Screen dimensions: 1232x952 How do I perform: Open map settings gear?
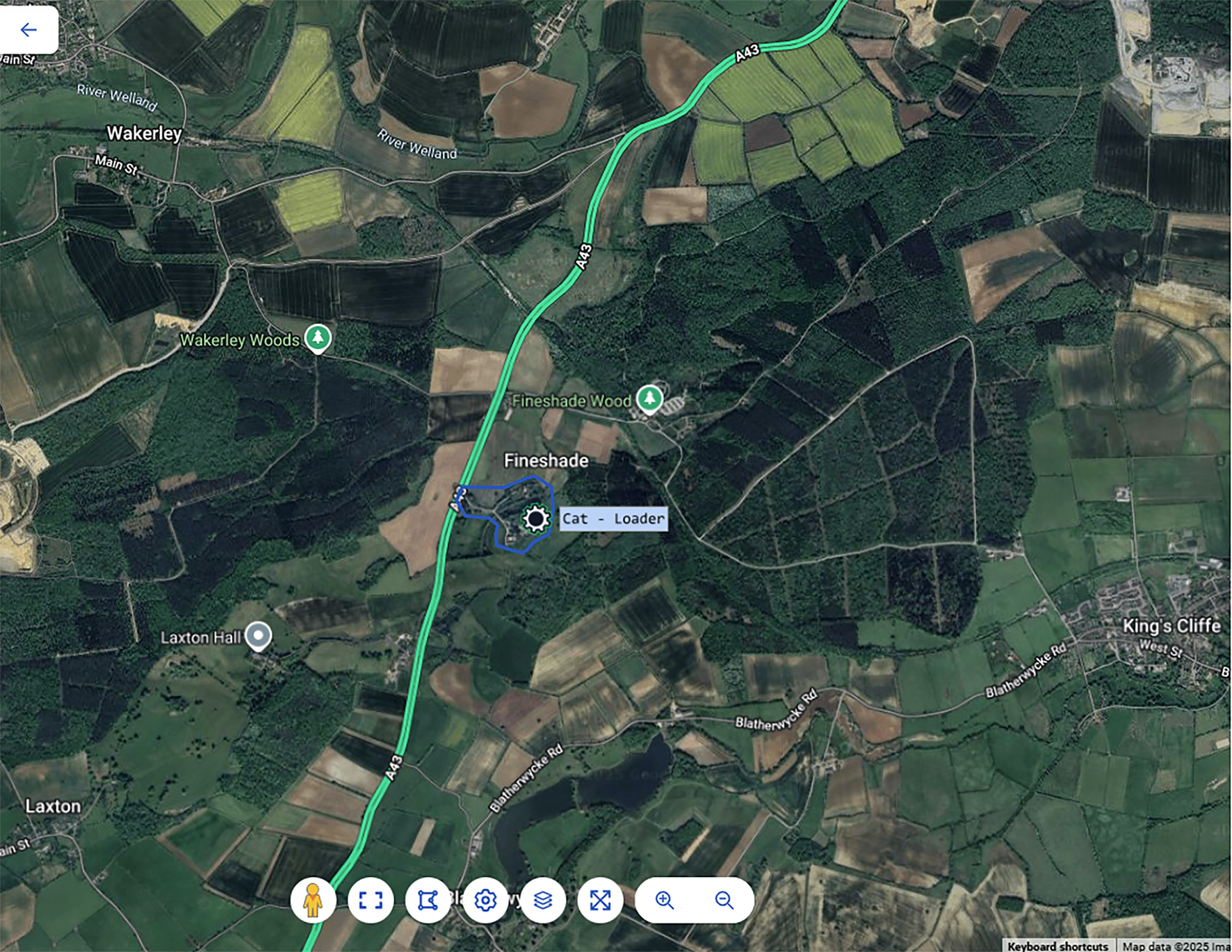485,901
